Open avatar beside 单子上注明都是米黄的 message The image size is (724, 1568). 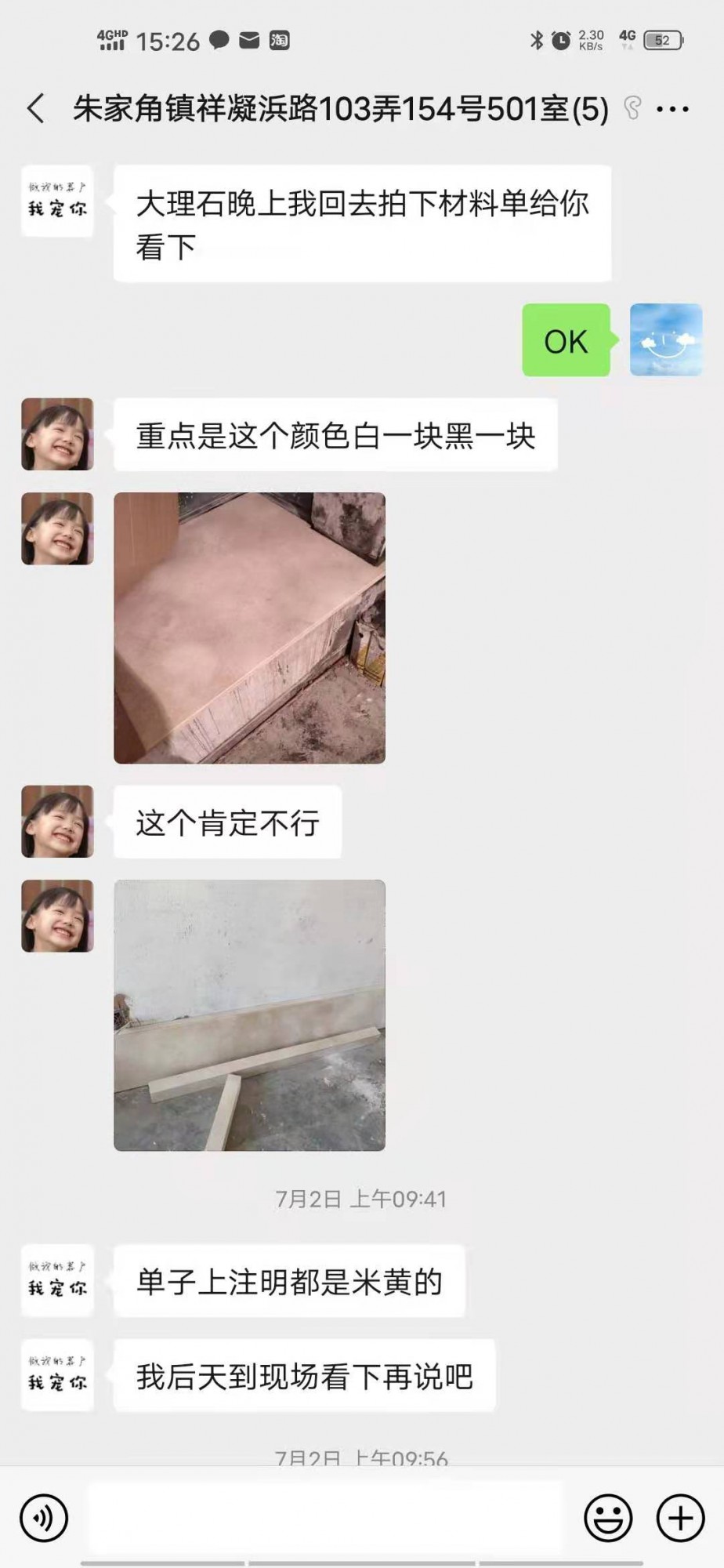point(57,1280)
